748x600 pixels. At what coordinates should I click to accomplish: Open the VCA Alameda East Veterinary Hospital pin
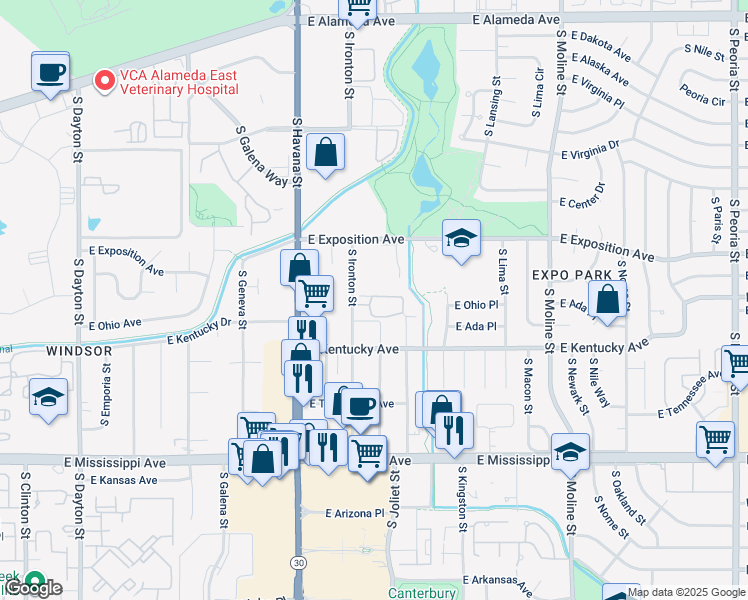(x=104, y=81)
